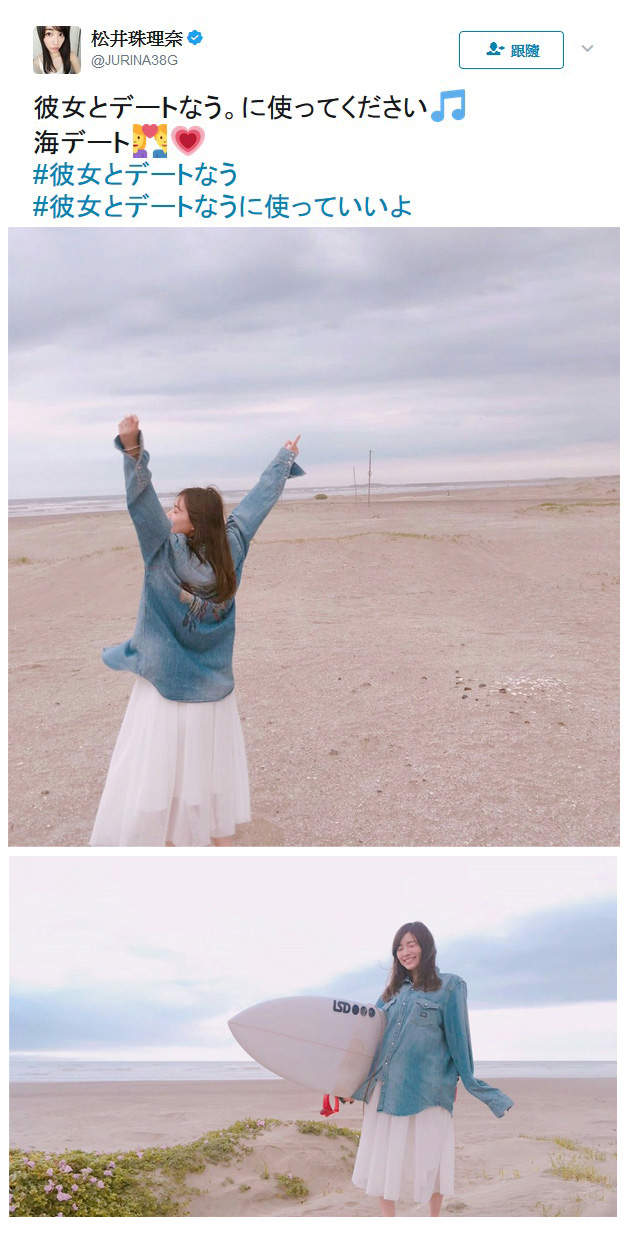Viewport: 628px width, 1248px height.
Task: Open hashtag #彼女とデートなうに使っていいよ
Action: (x=222, y=206)
